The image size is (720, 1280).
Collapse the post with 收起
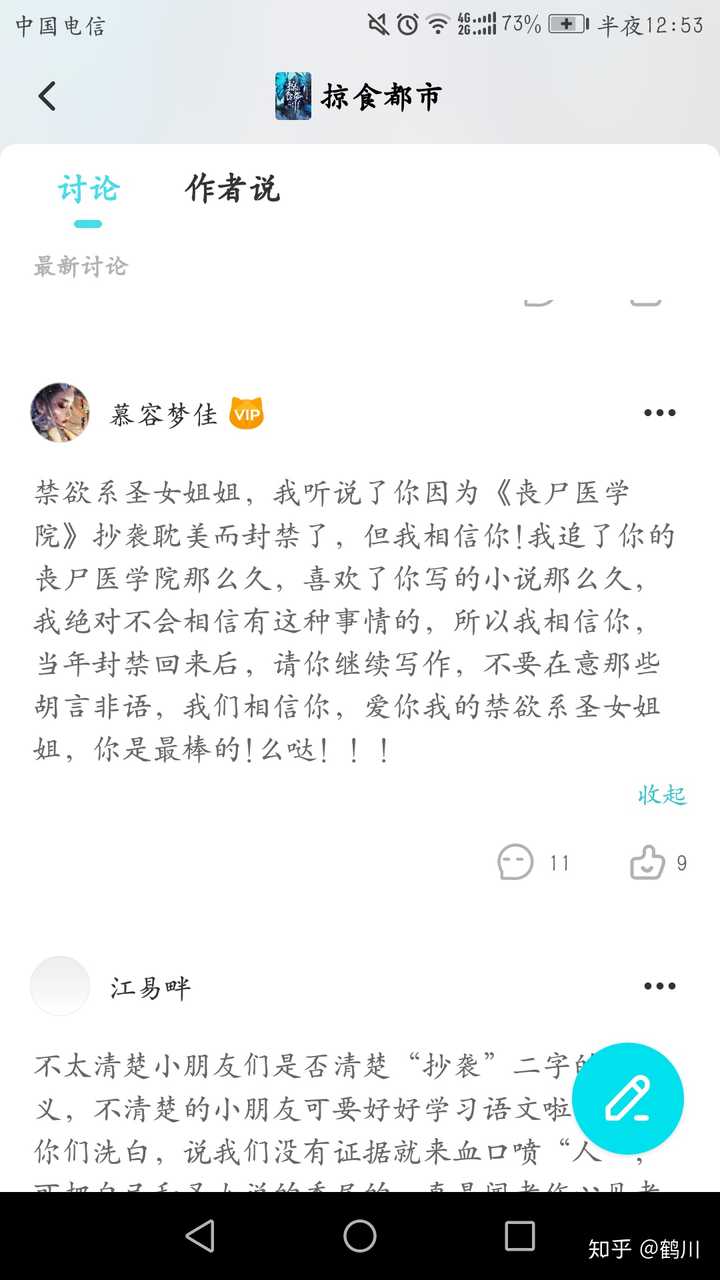(662, 795)
